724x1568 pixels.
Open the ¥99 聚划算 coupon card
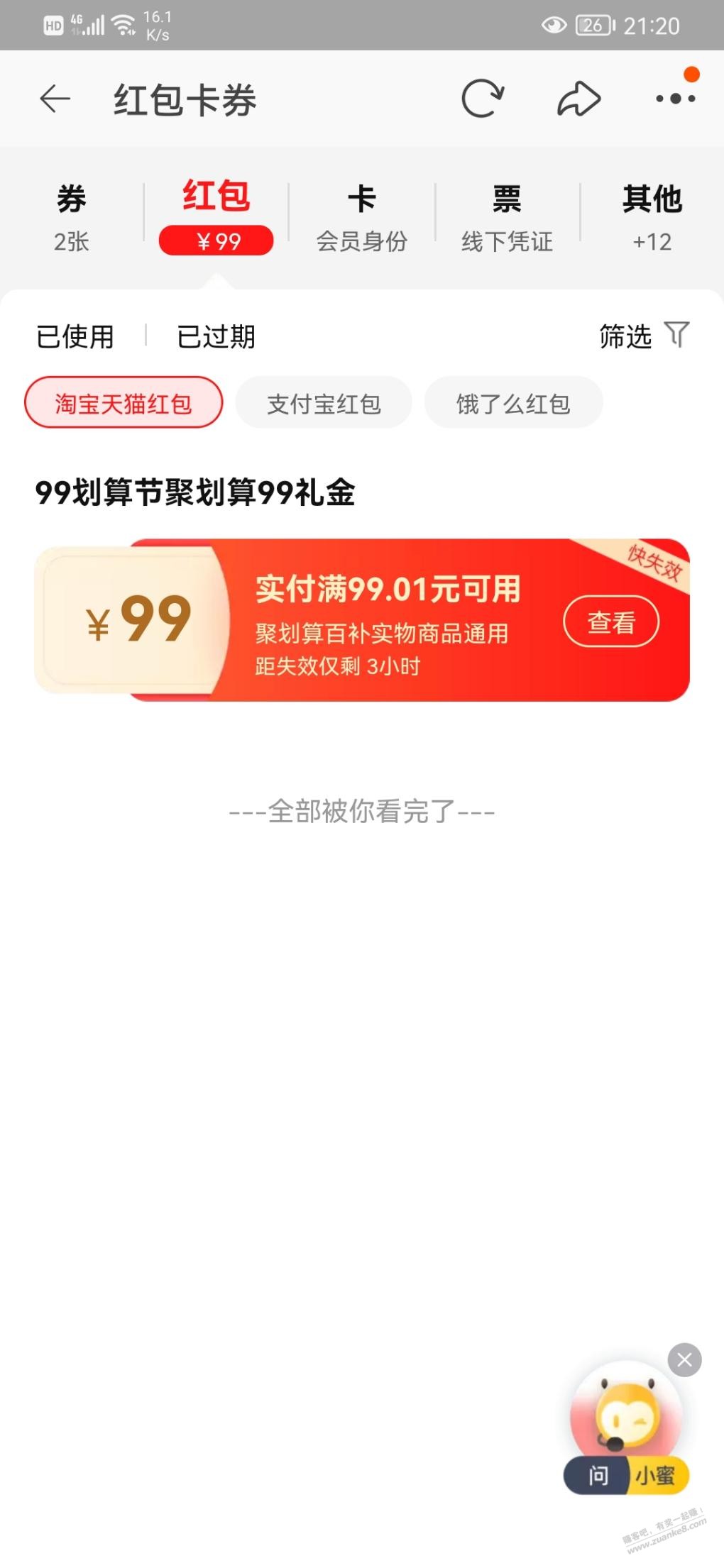coord(383,621)
